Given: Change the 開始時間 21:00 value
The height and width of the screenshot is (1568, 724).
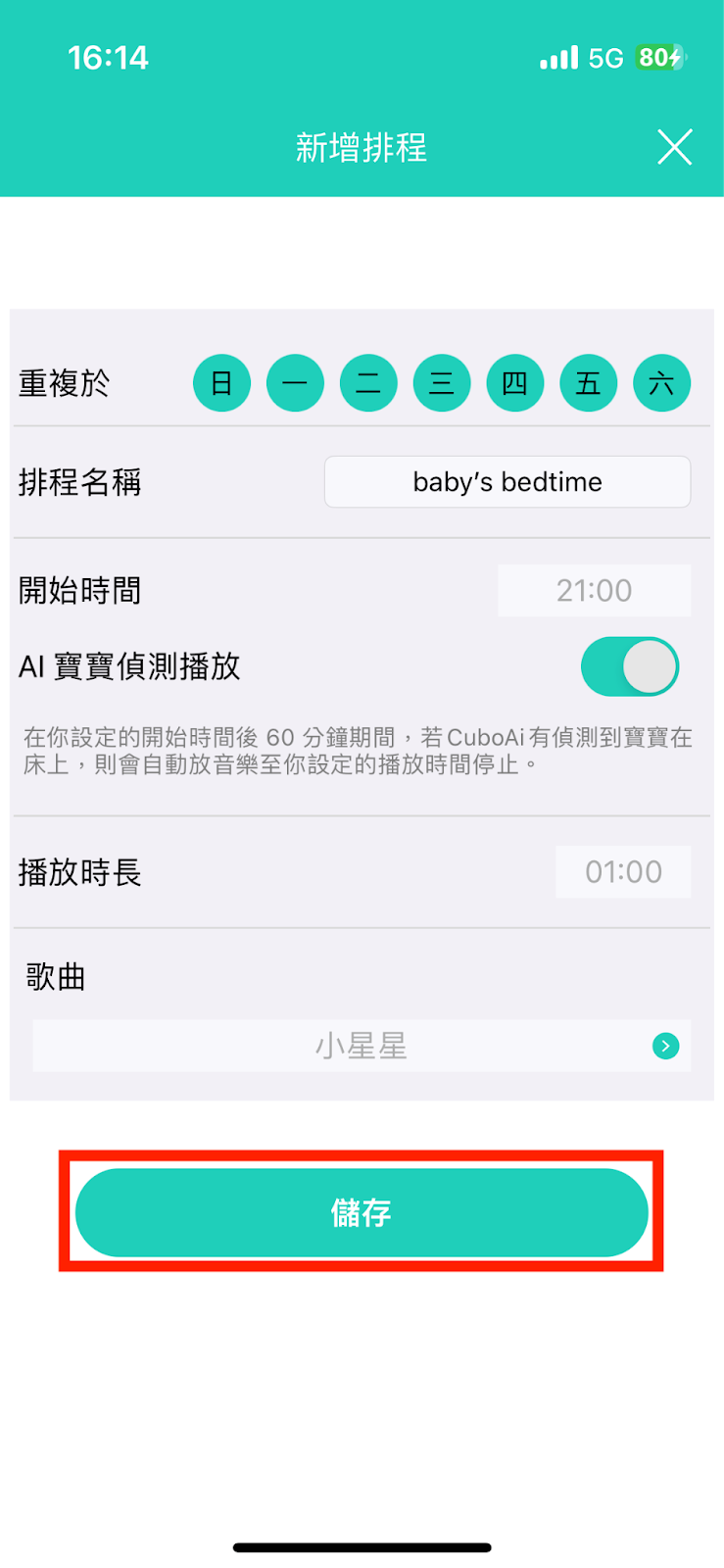Looking at the screenshot, I should click(594, 591).
